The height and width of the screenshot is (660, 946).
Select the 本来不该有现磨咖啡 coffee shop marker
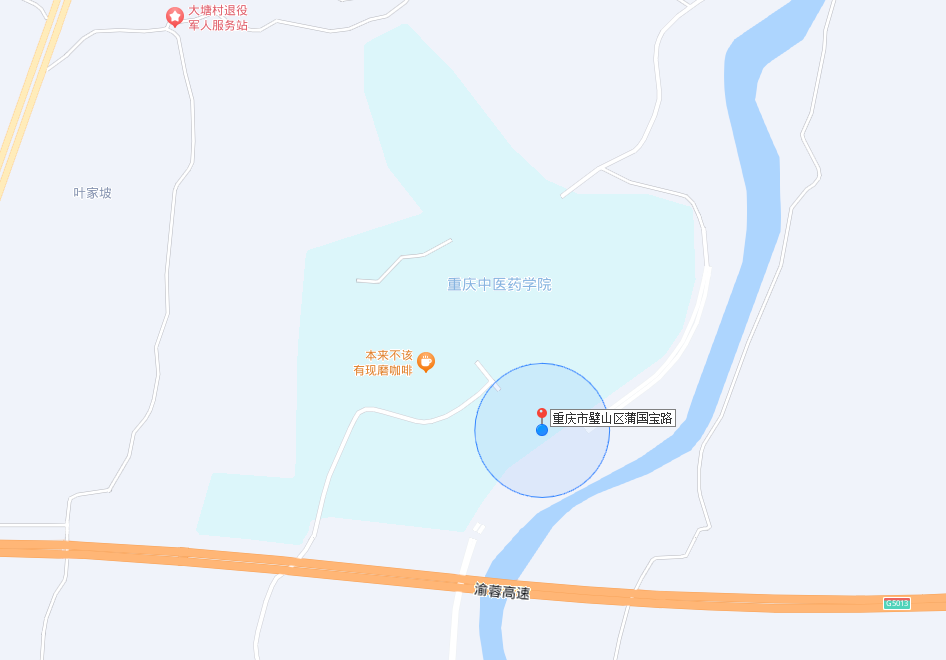426,362
